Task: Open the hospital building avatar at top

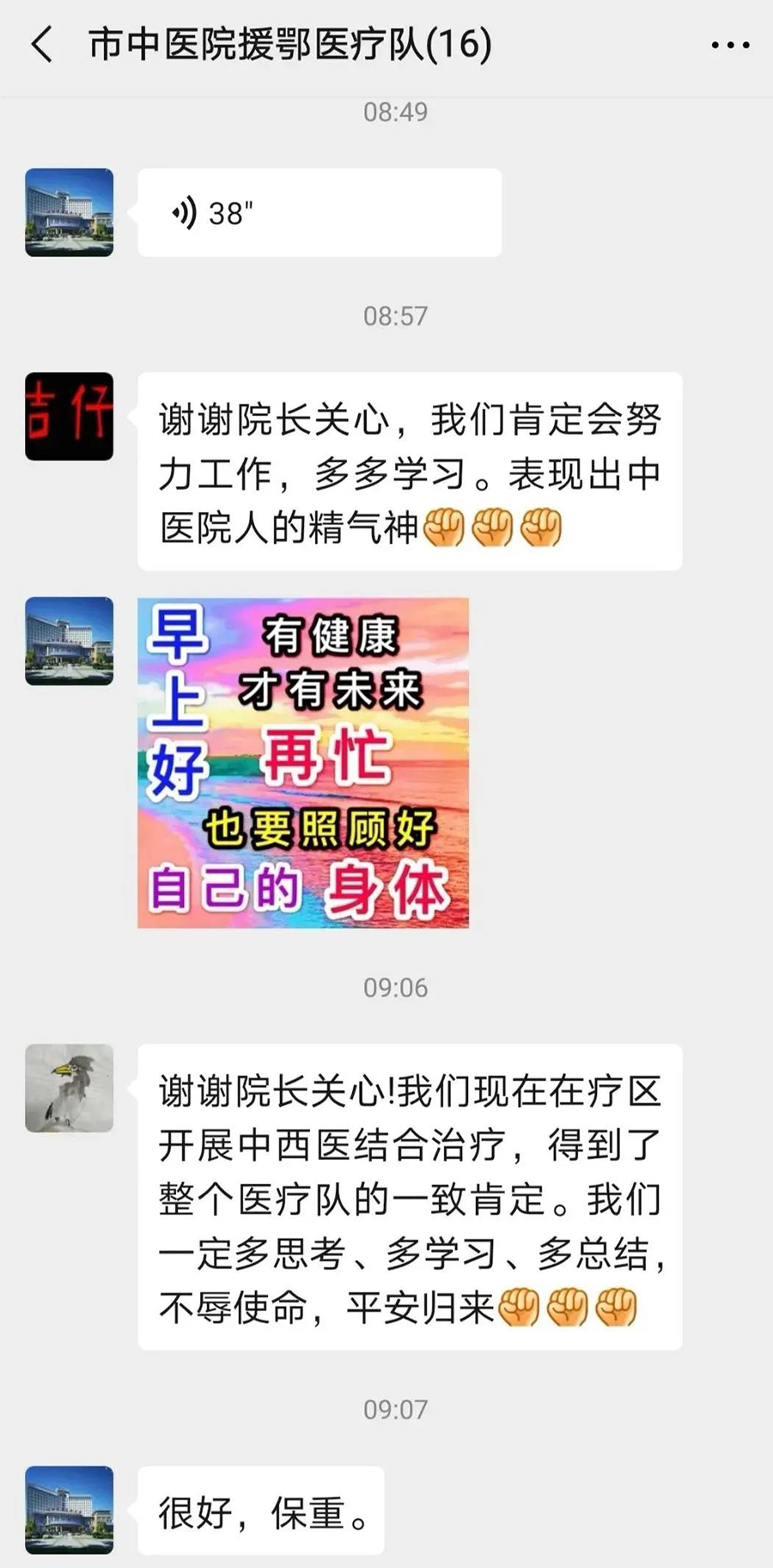Action: point(69,211)
